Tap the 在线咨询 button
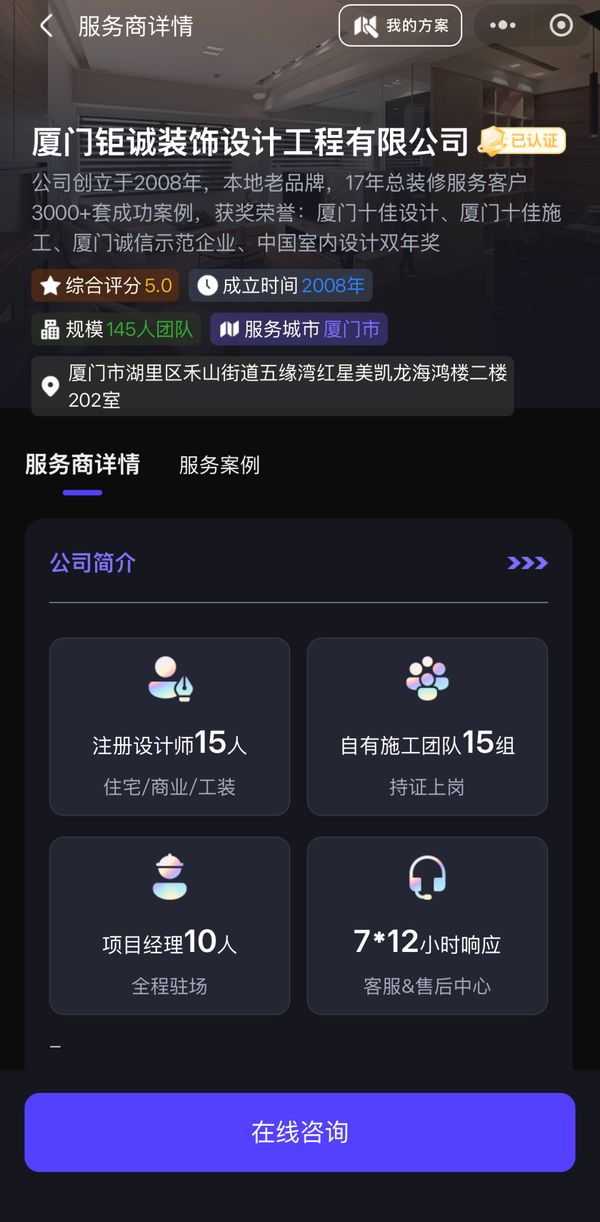The width and height of the screenshot is (600, 1222). (x=300, y=1132)
